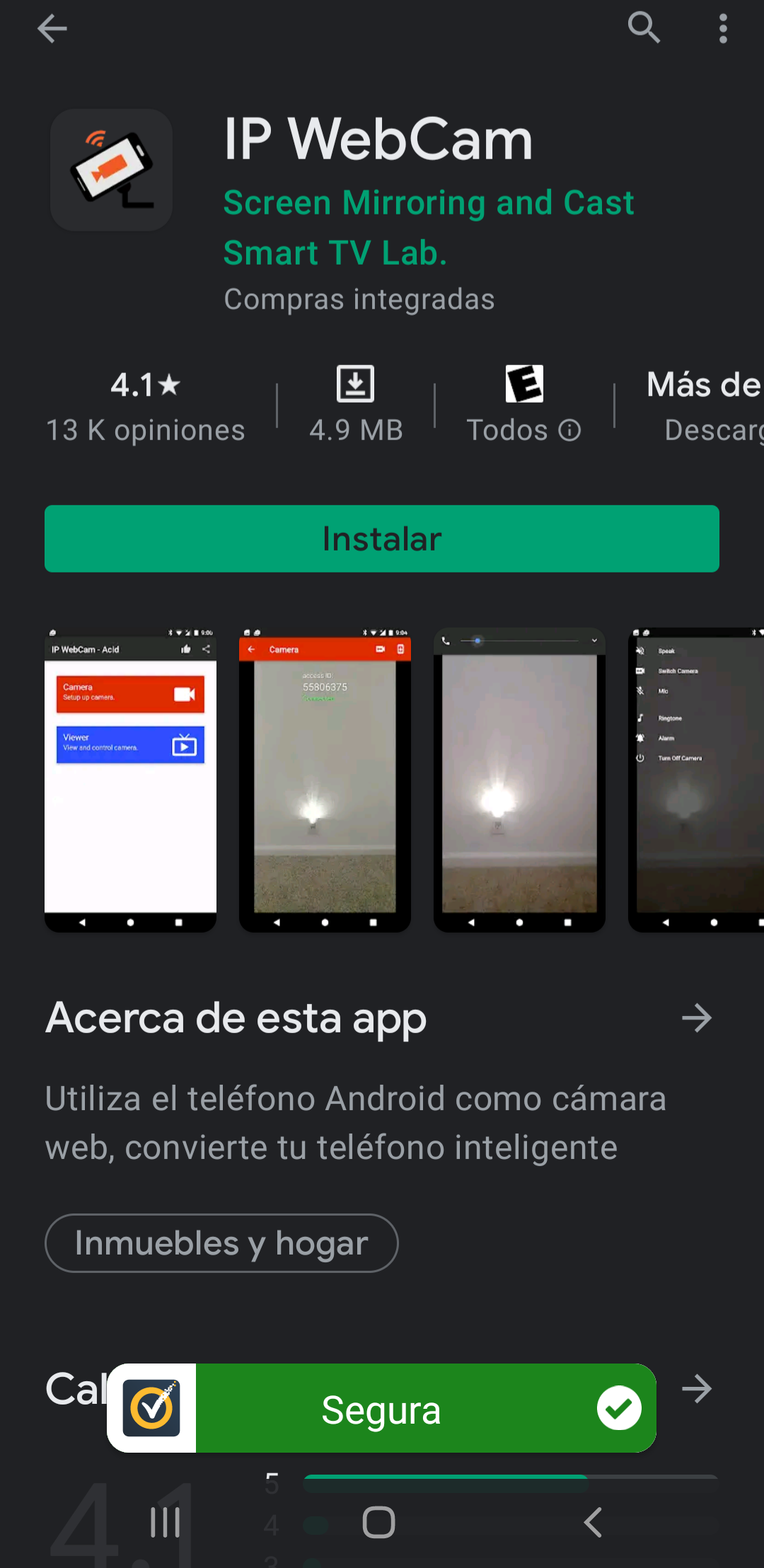The height and width of the screenshot is (1568, 764).
Task: Go back with the top-left arrow
Action: coord(52,29)
